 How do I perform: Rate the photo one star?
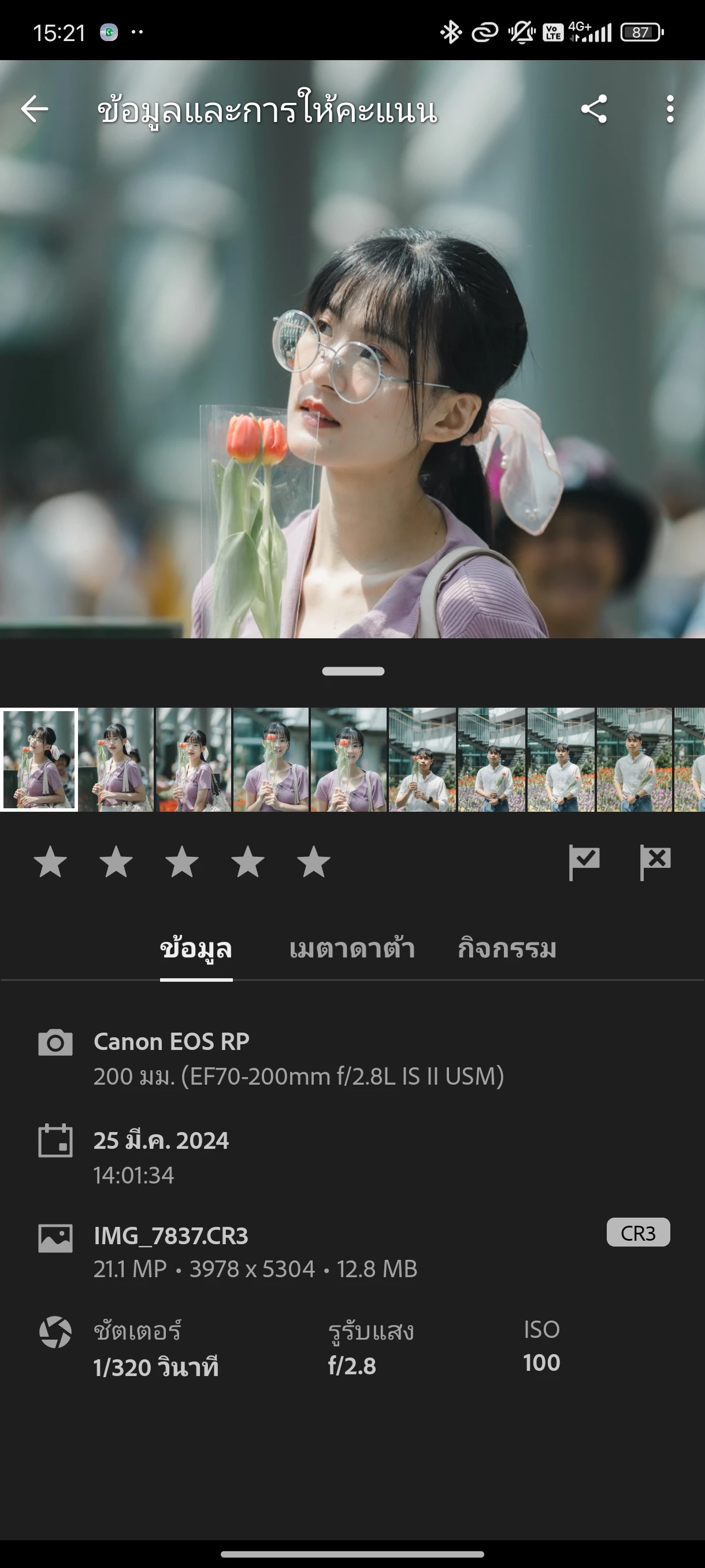tap(50, 862)
